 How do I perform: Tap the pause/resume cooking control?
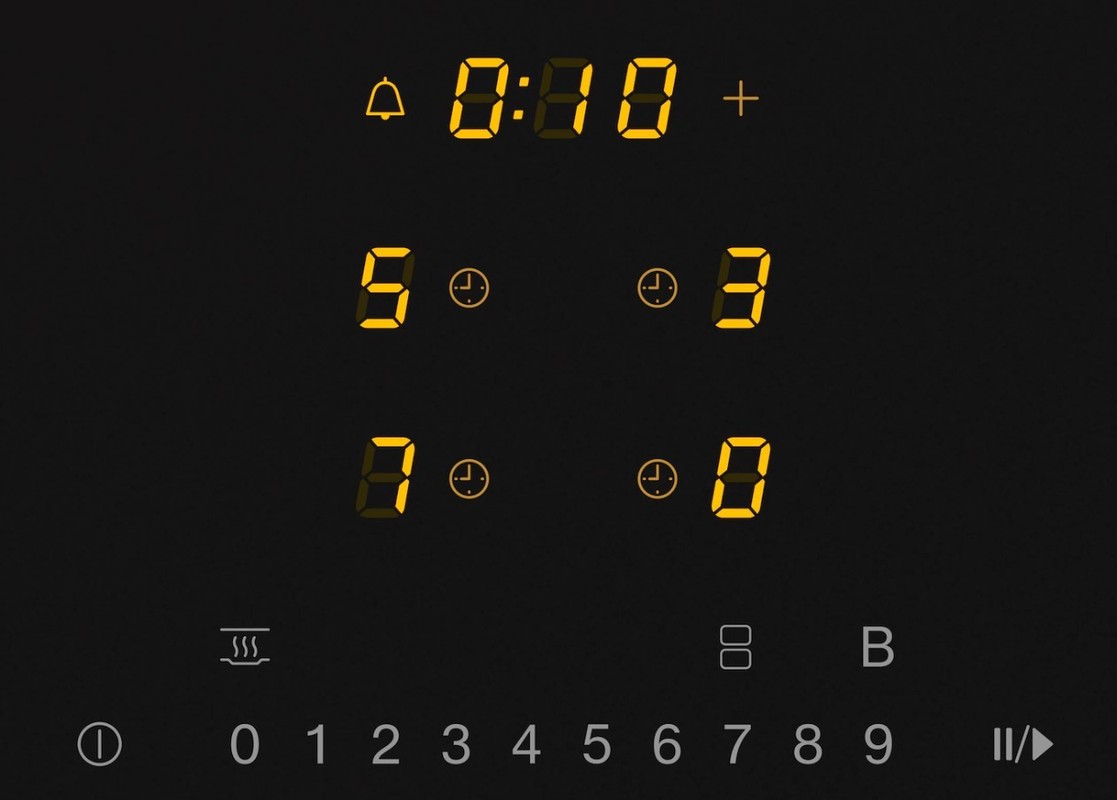1022,745
